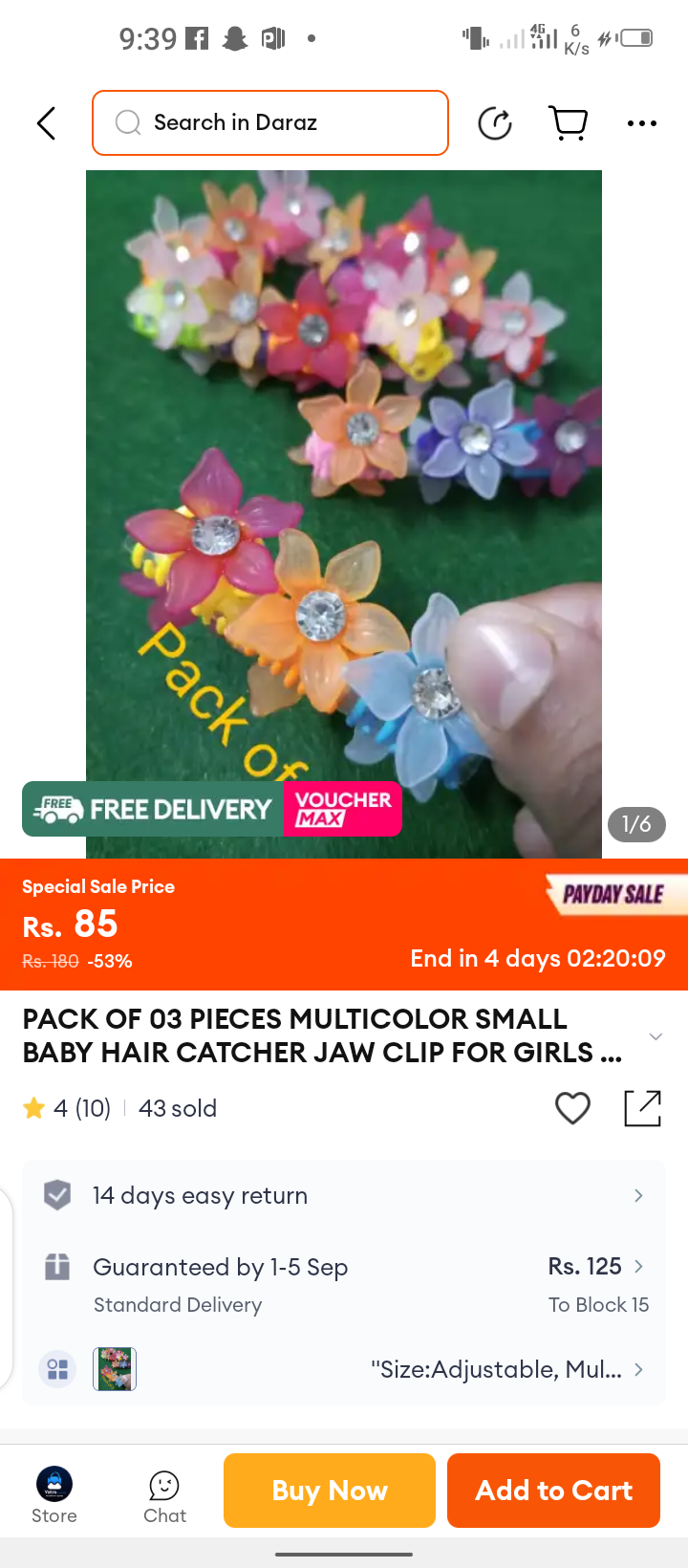Expand the full product title

[656, 1036]
